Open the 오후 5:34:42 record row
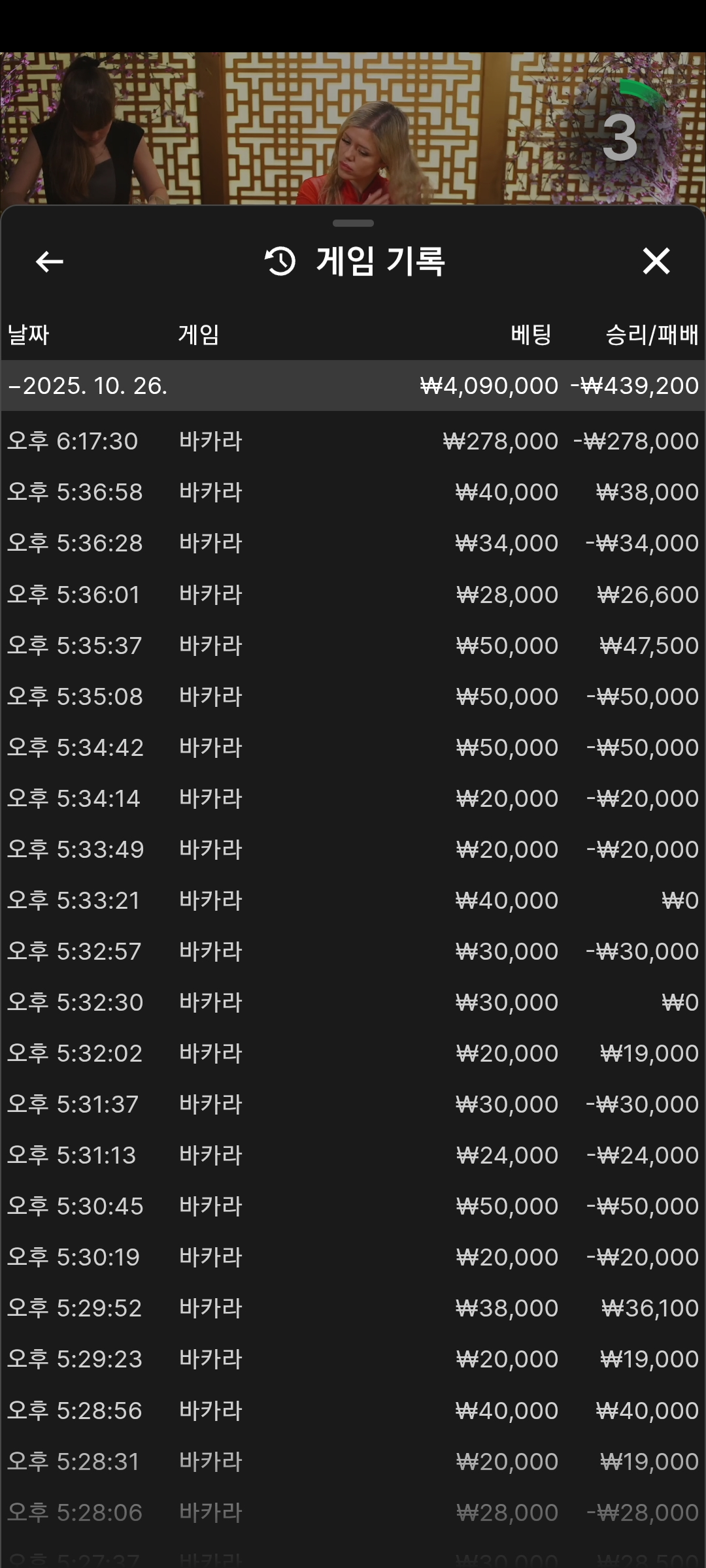Screen dimensions: 706x1568 tap(353, 747)
